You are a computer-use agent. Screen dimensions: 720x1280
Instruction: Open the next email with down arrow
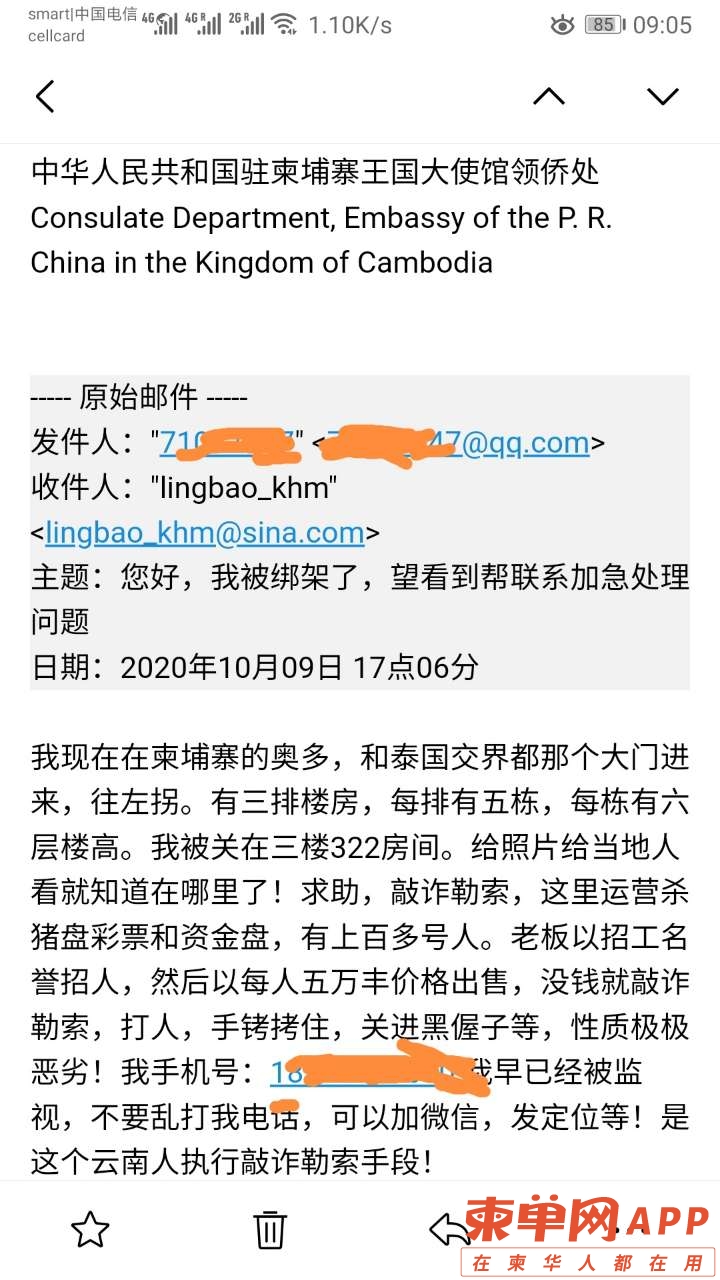662,96
